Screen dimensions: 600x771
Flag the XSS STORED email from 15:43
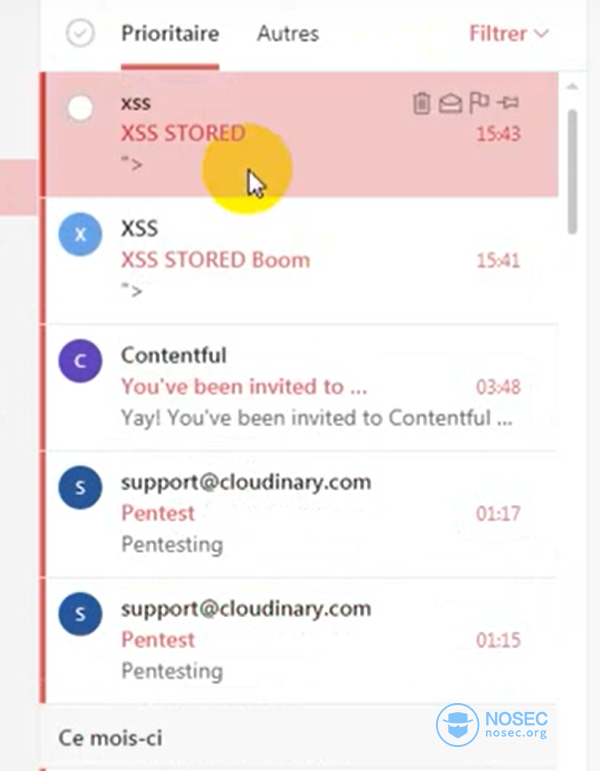pyautogui.click(x=478, y=103)
